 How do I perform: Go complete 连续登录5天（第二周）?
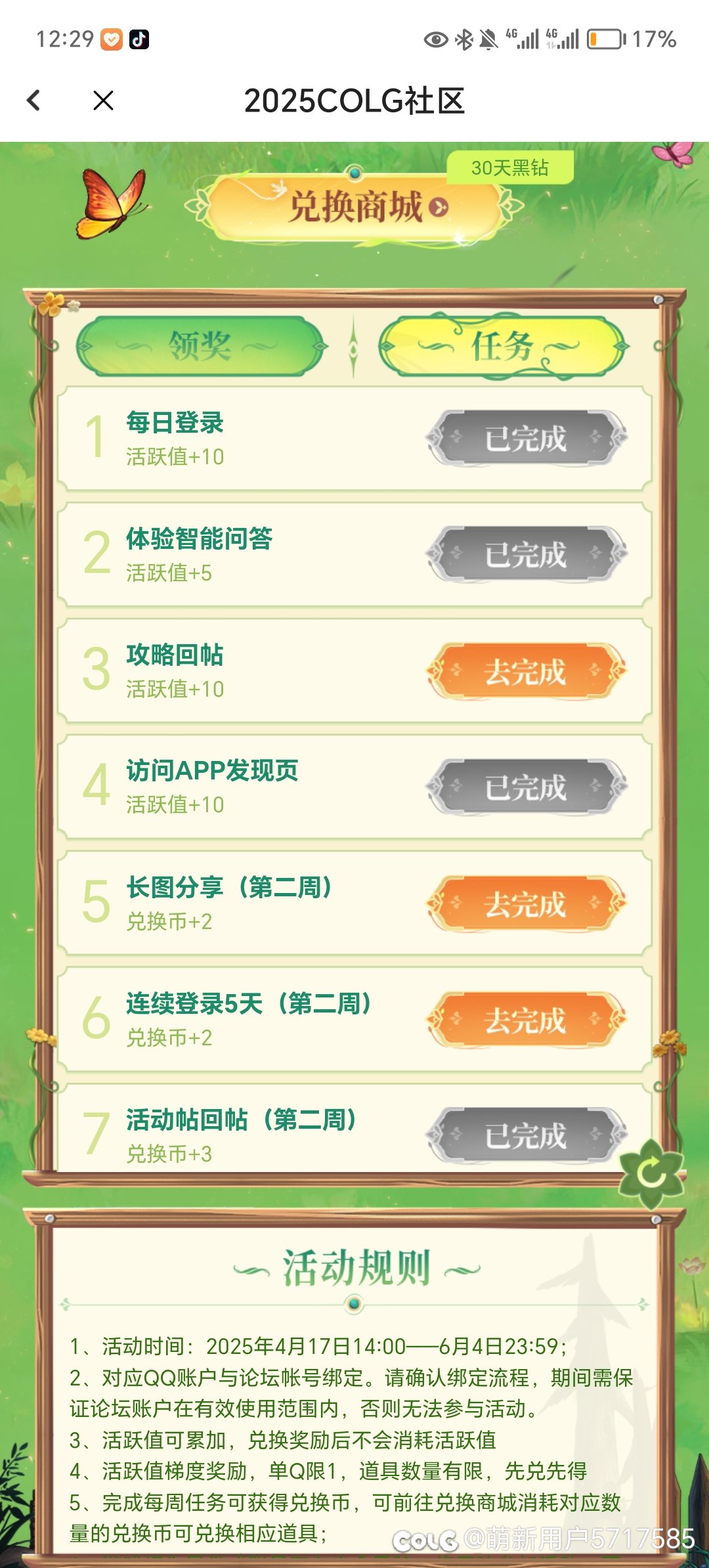526,1020
